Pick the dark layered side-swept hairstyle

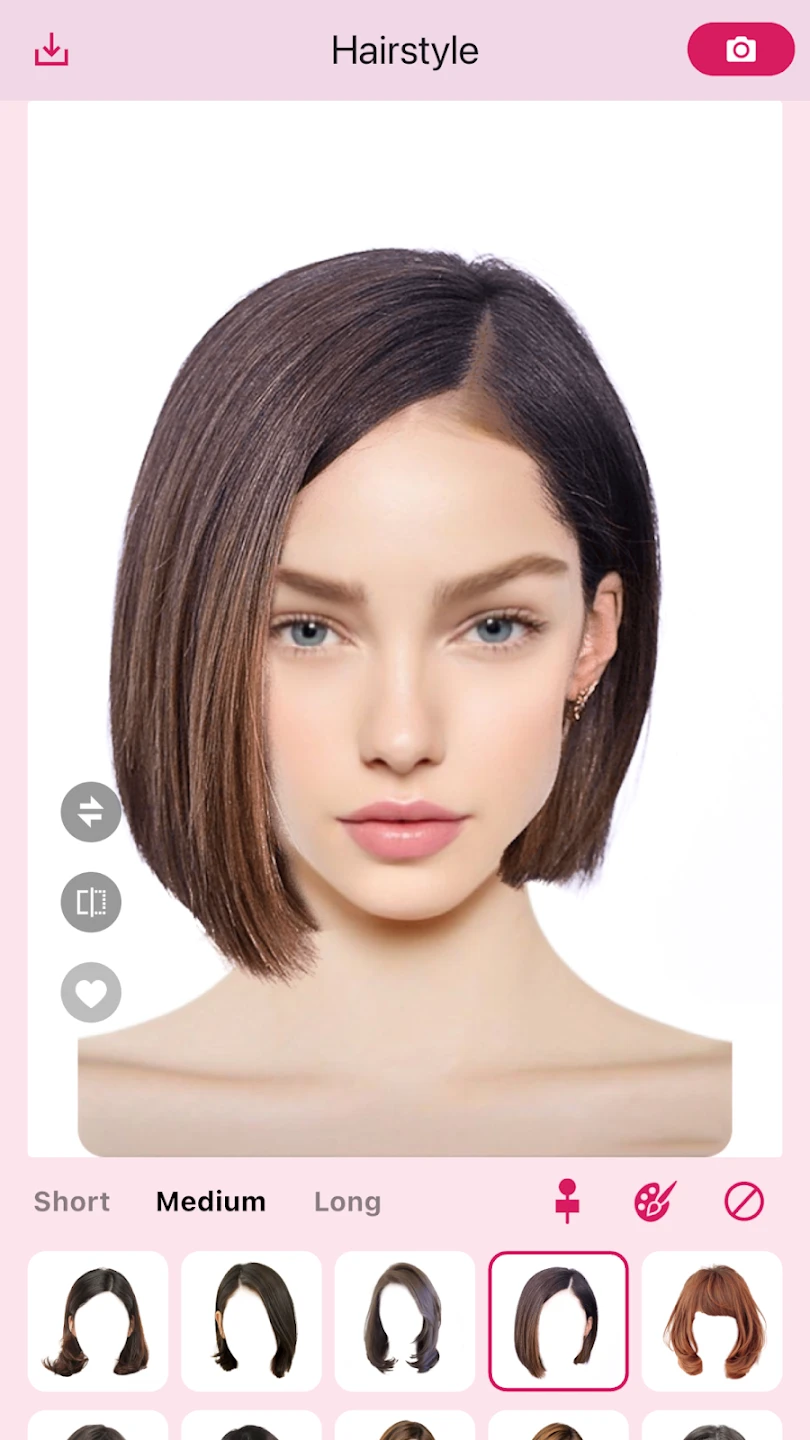(405, 1321)
